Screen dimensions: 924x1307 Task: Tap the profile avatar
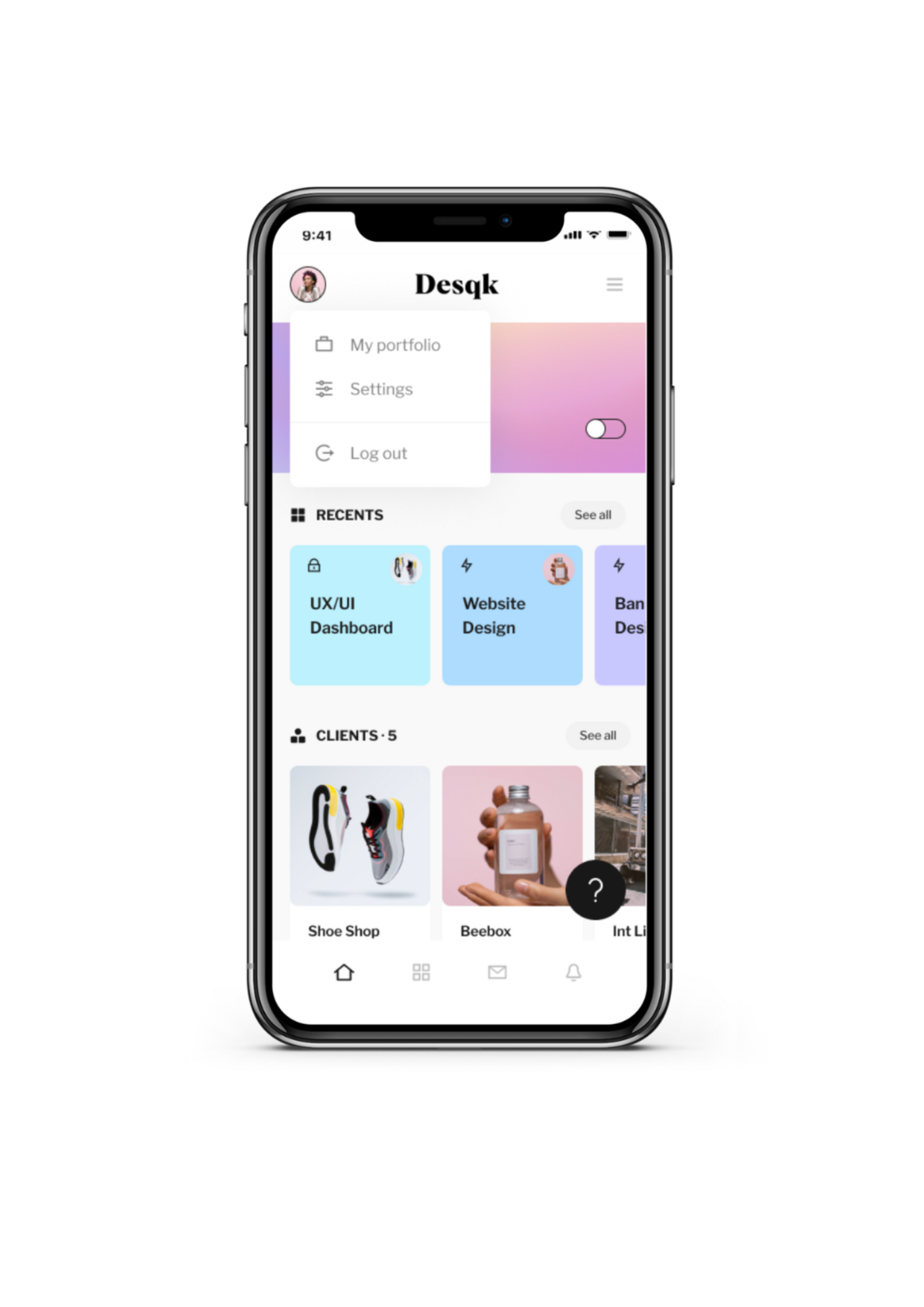308,284
